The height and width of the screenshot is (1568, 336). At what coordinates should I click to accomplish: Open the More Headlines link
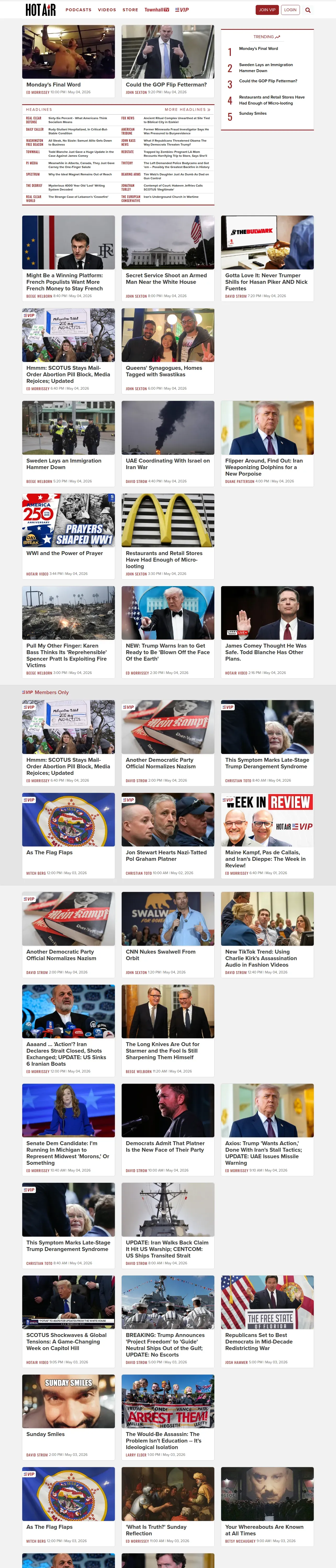(187, 109)
